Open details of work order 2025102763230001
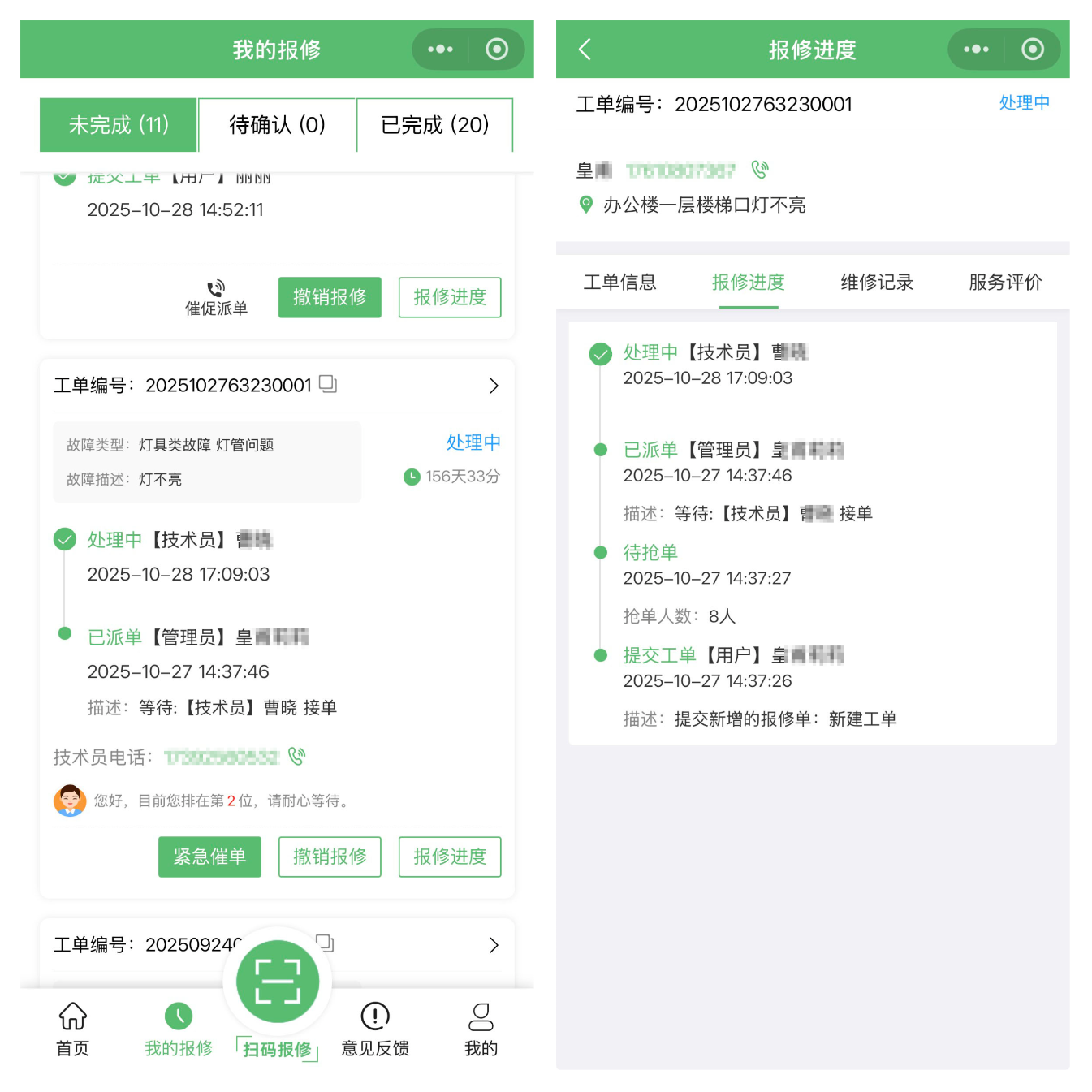The image size is (1092, 1092). 493,386
